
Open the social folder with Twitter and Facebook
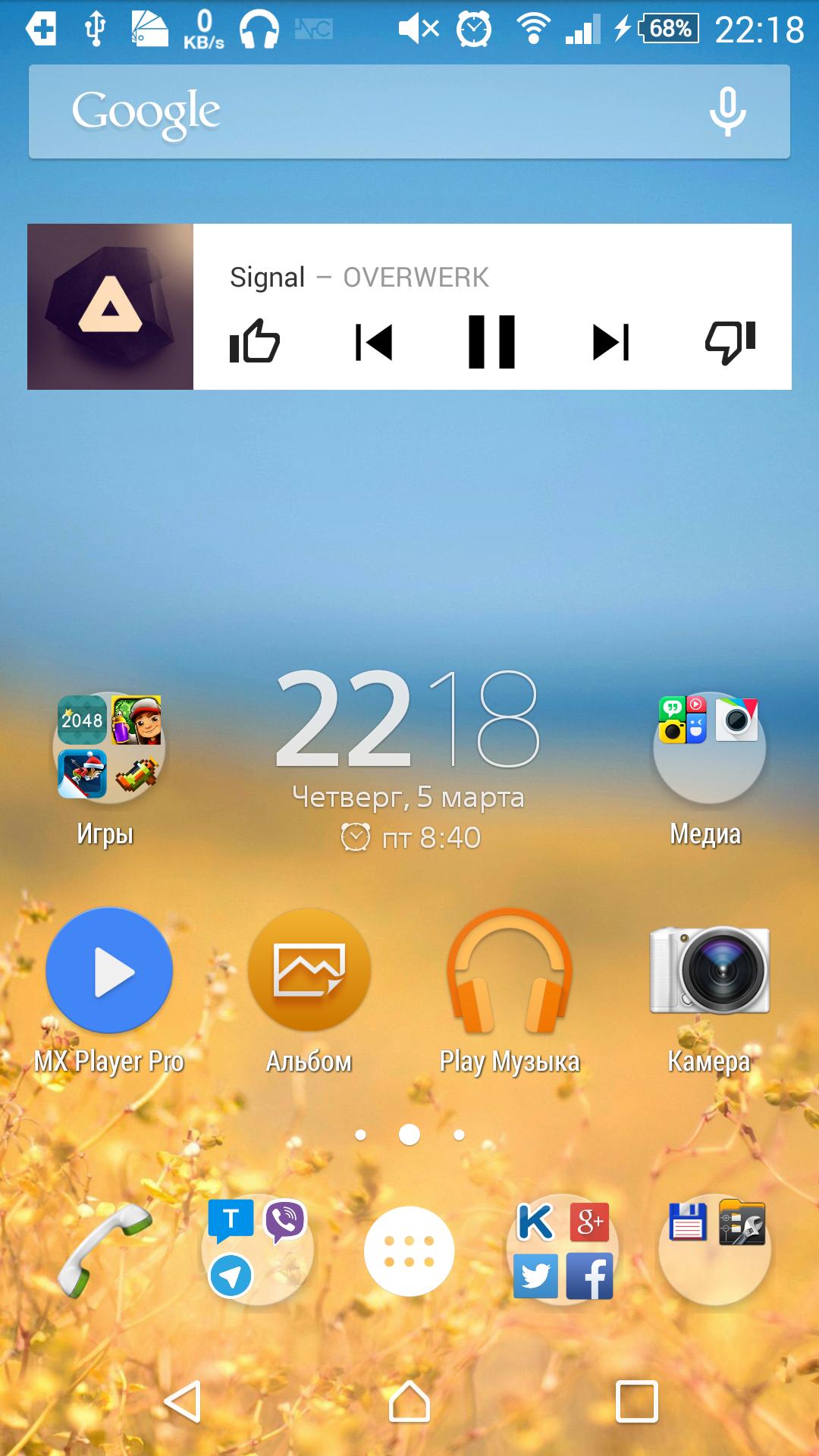[563, 1250]
